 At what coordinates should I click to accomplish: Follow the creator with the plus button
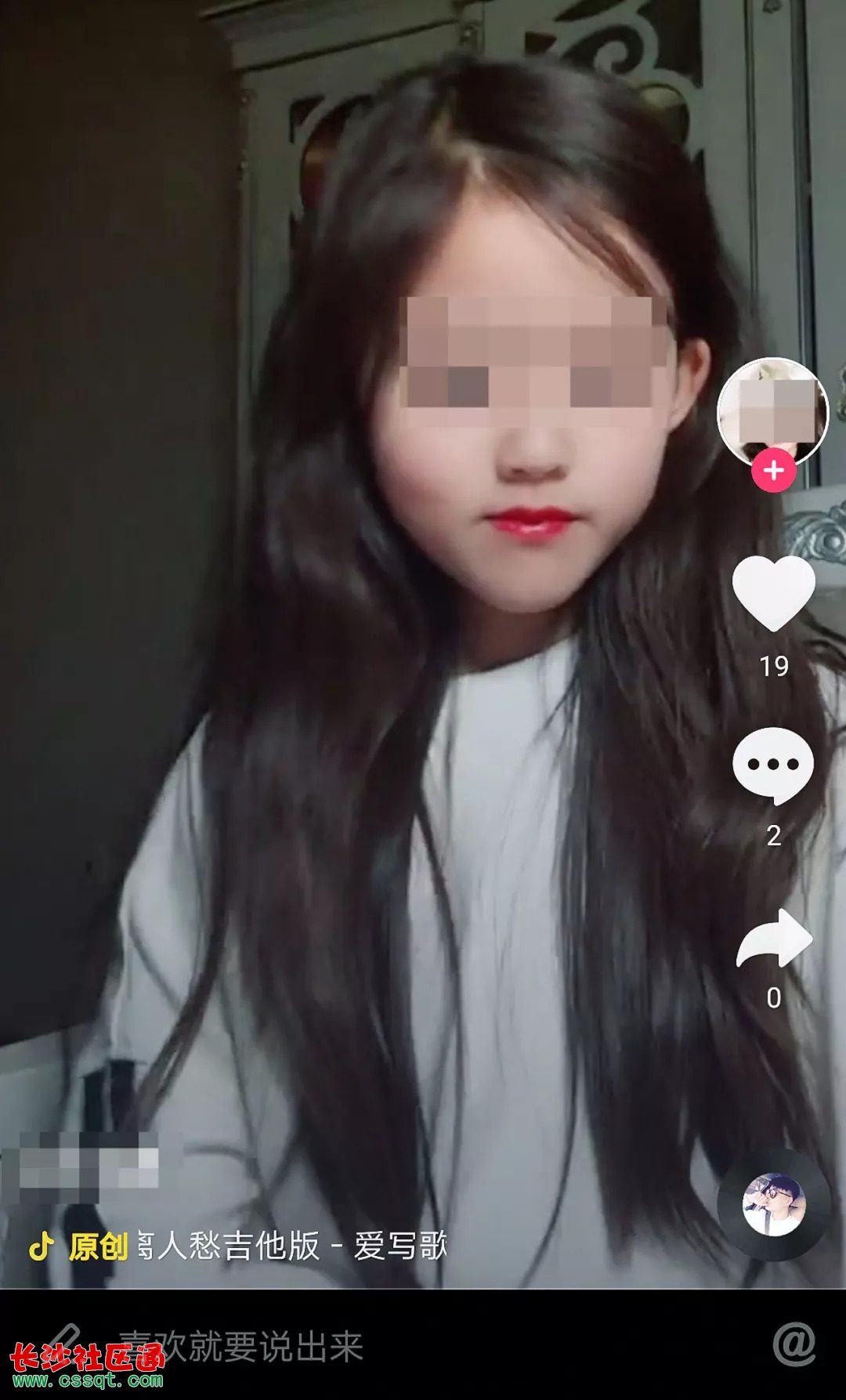[x=774, y=471]
